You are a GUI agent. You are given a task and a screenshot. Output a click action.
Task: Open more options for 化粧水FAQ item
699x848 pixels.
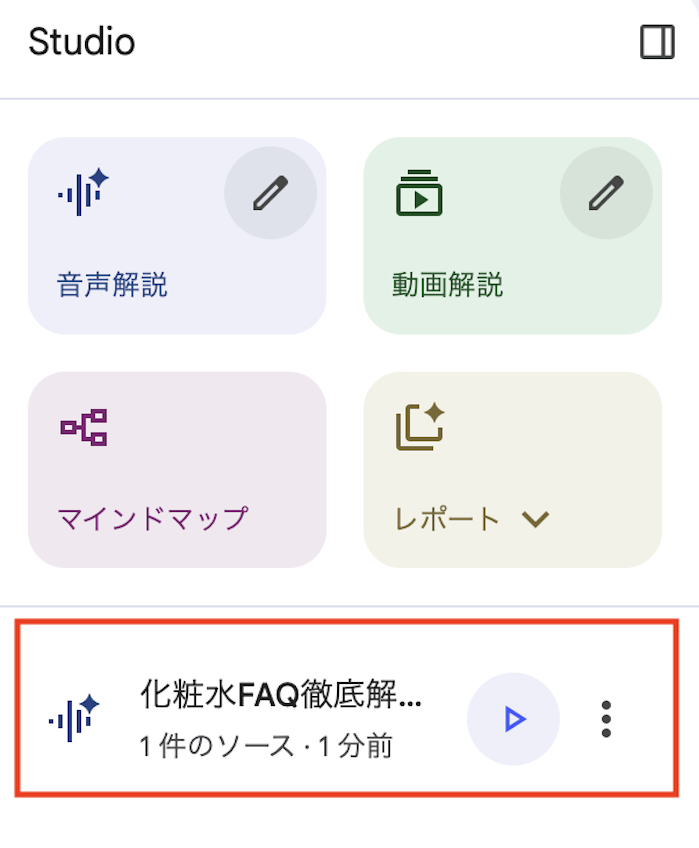click(x=606, y=719)
